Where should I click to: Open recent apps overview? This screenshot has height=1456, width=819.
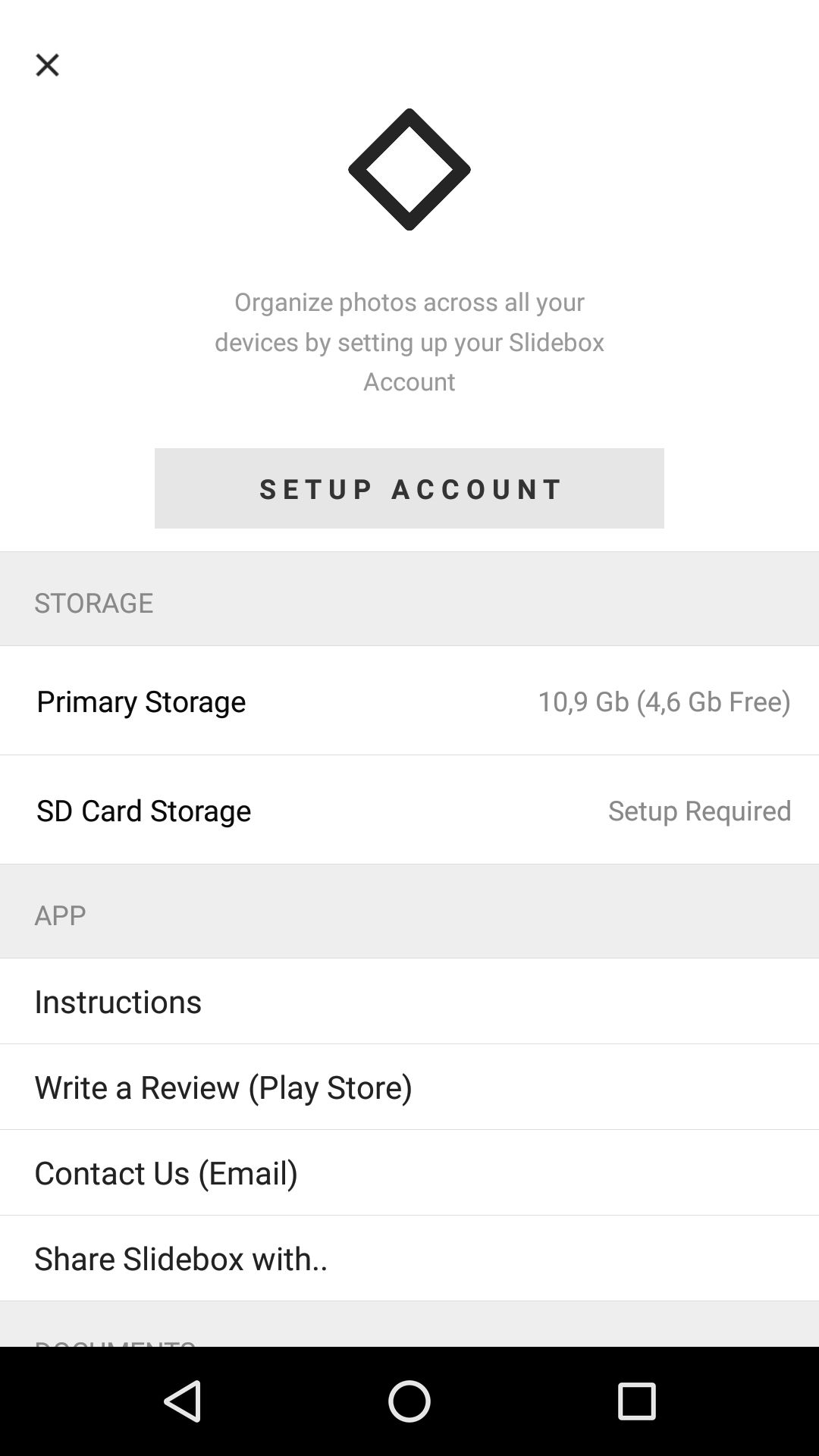click(636, 1401)
